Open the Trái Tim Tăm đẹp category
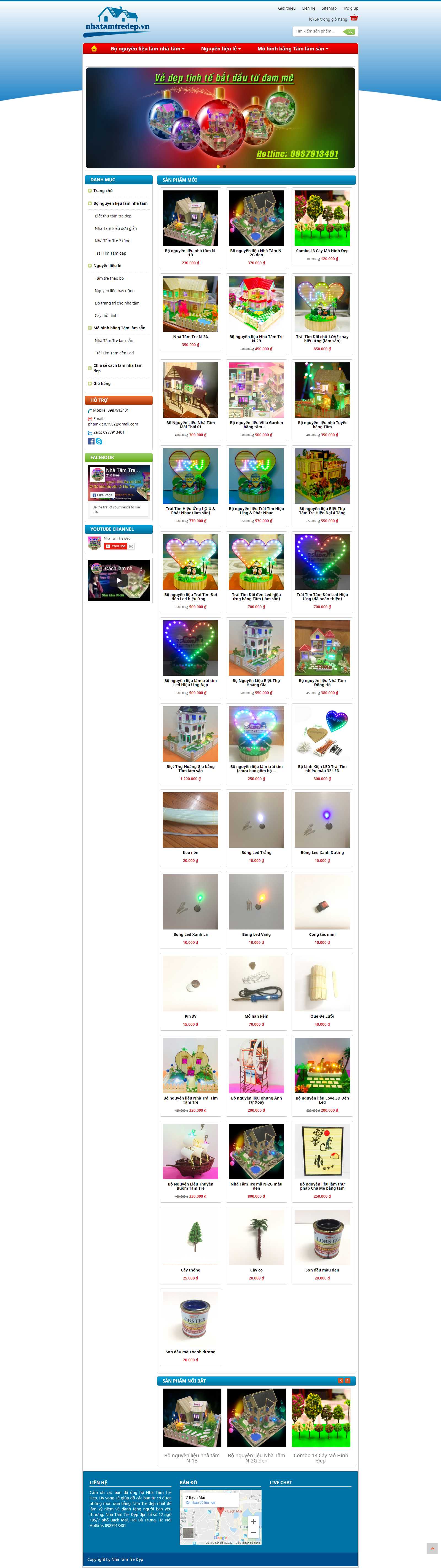 (x=110, y=253)
